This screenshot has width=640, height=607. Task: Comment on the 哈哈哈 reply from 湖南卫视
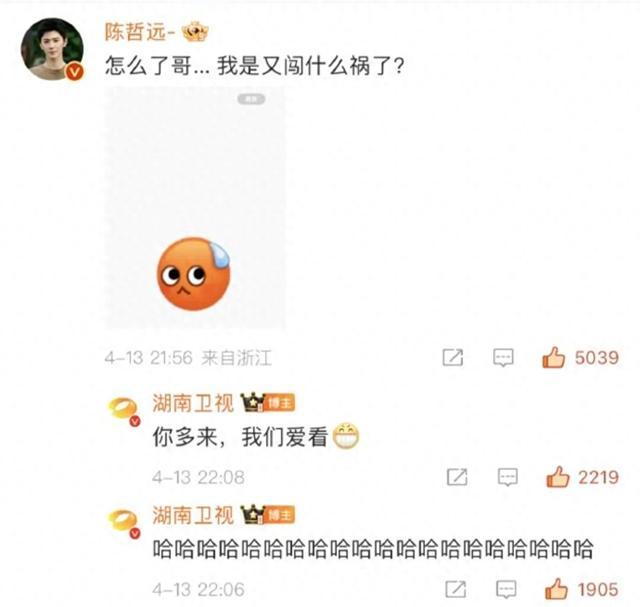click(509, 588)
